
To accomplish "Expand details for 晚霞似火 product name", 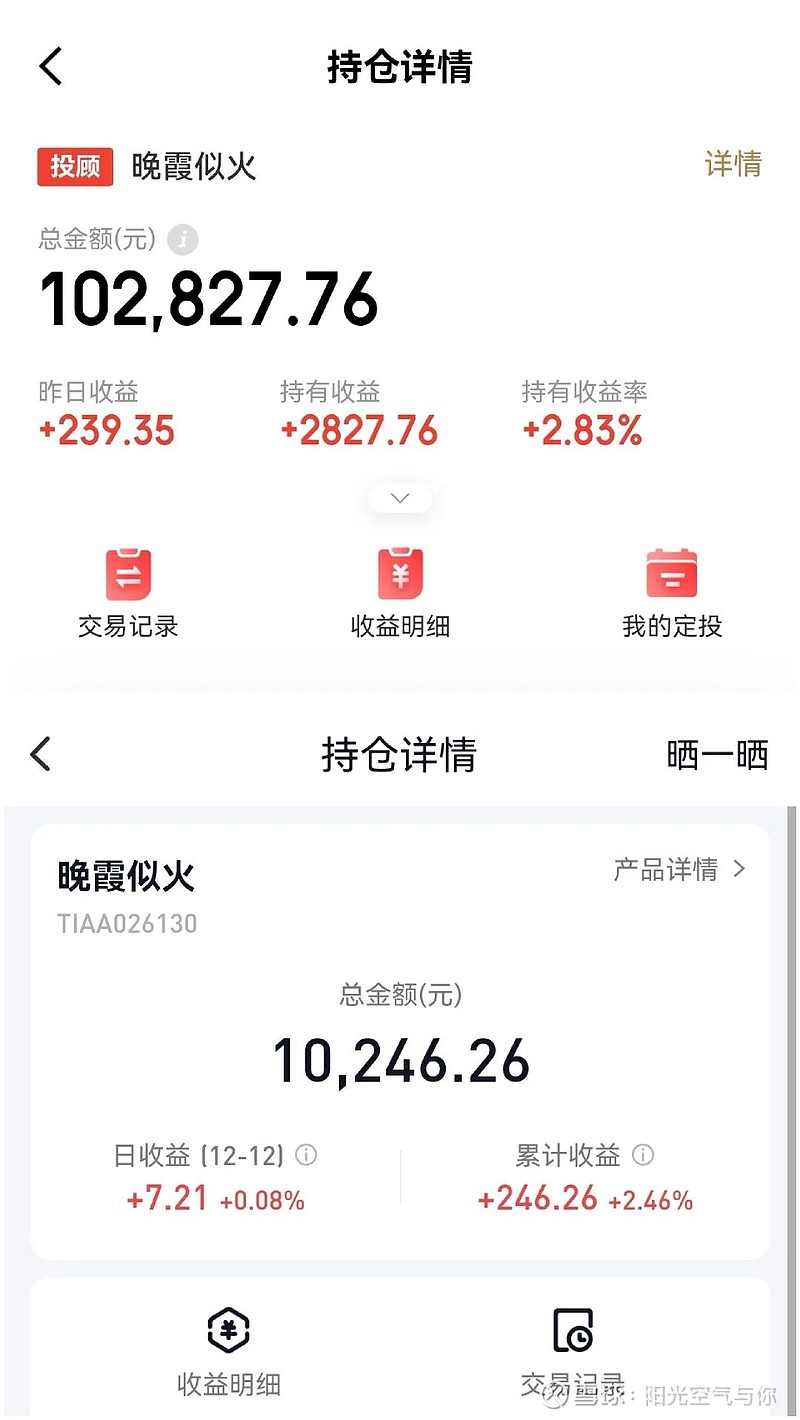I will 125,876.
